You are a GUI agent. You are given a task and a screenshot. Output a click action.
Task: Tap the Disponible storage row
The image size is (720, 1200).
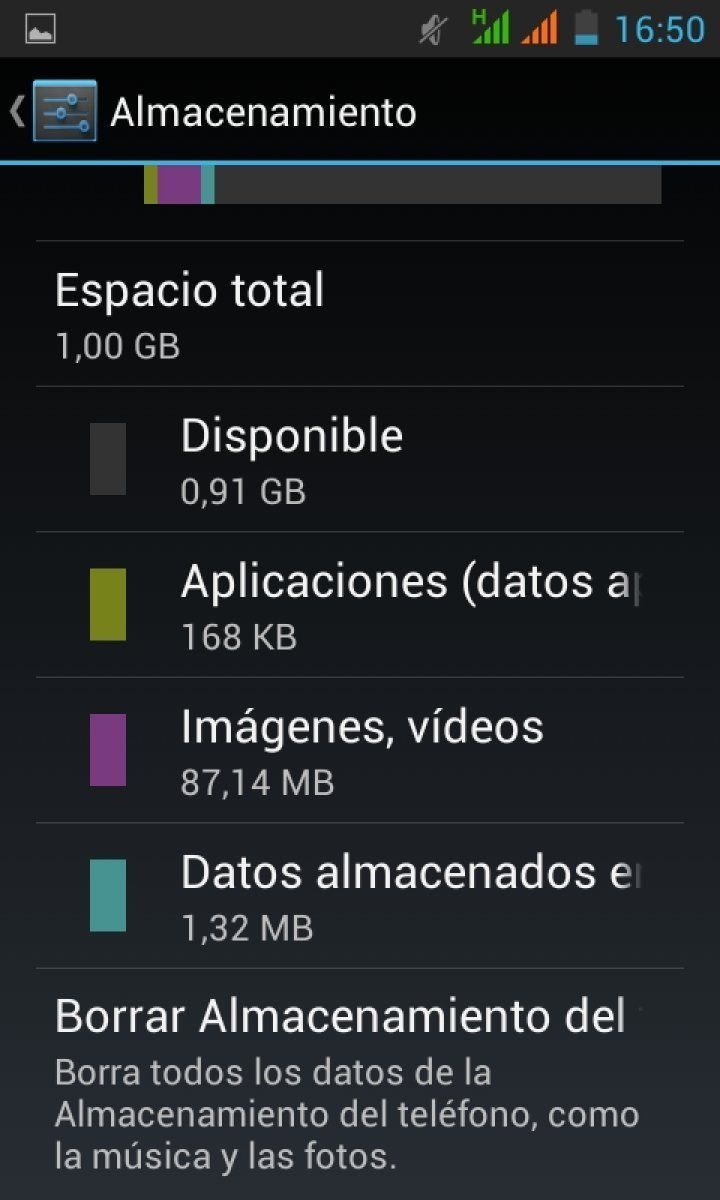point(360,459)
